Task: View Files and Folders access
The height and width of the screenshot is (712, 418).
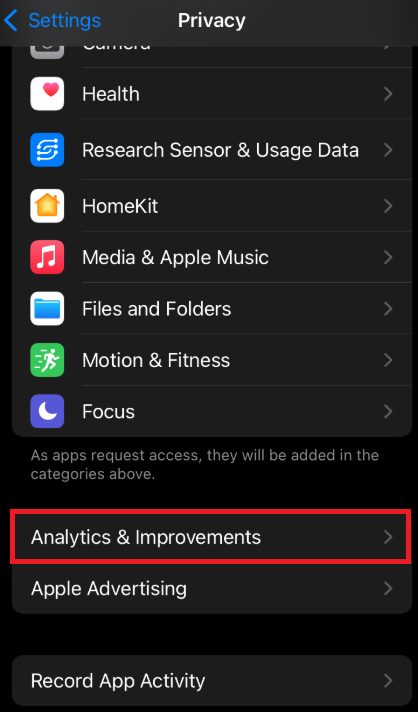Action: [211, 309]
